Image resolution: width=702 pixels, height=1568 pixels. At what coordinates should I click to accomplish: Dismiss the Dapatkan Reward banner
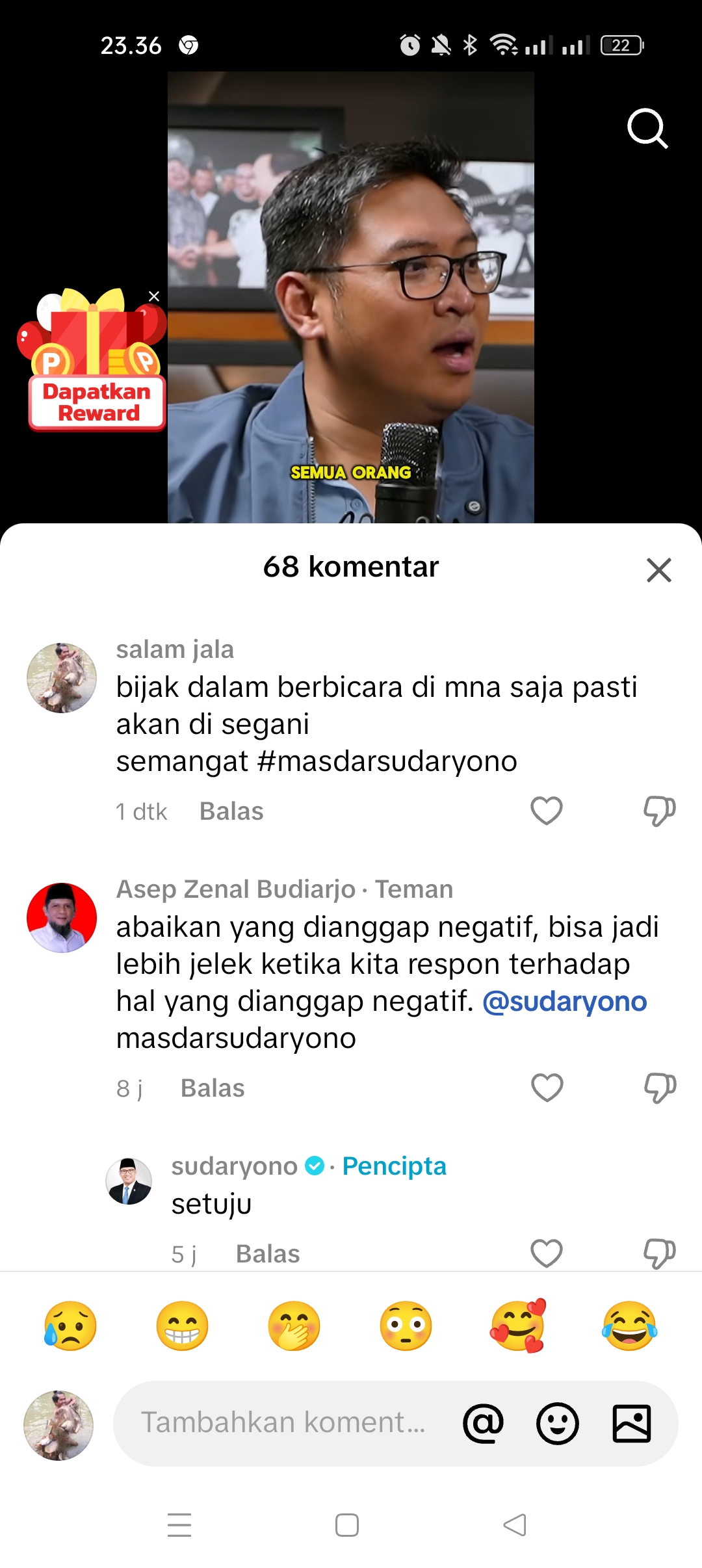coord(154,296)
